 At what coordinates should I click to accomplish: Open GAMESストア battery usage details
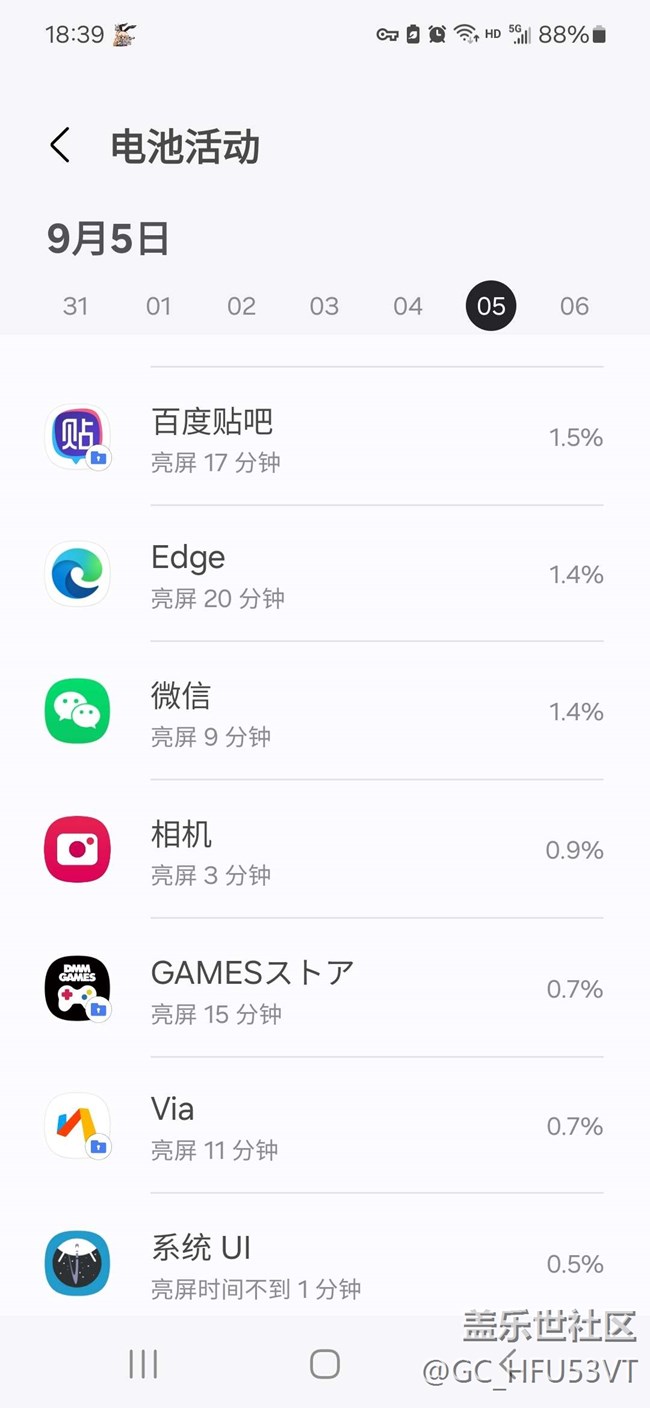click(325, 989)
